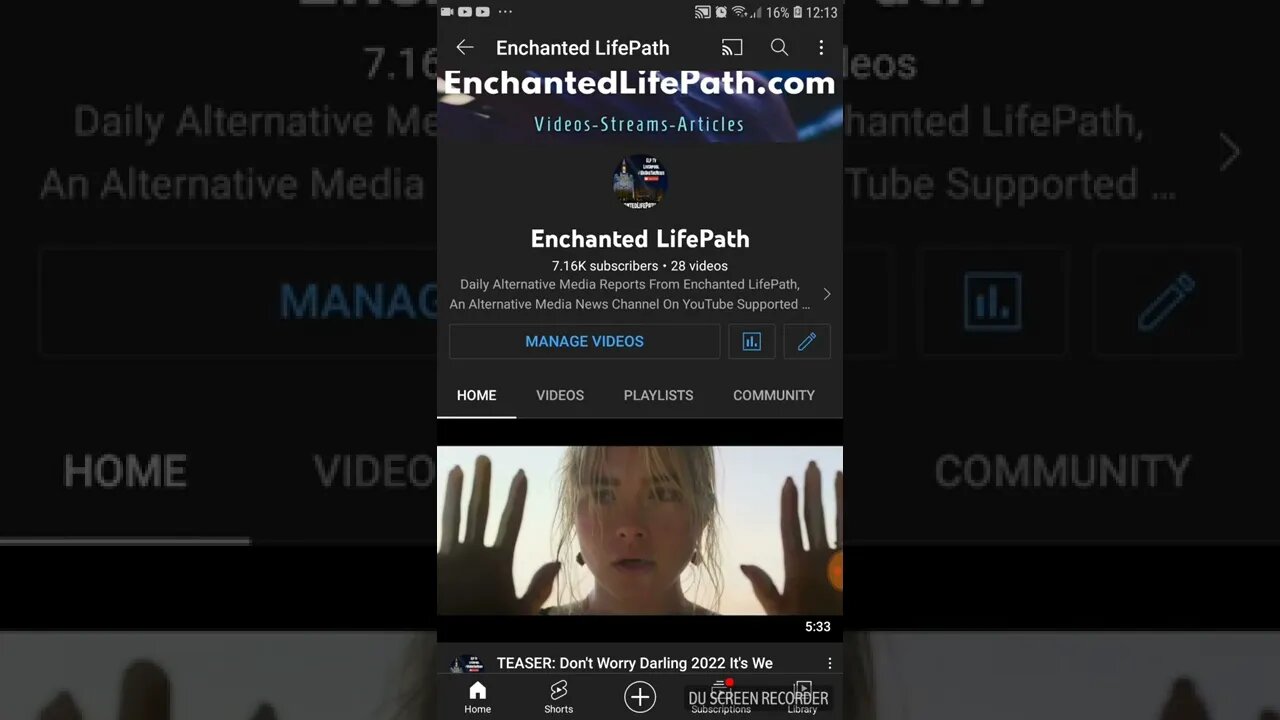Tap the cast to device icon
Screen dimensions: 1280x720
pyautogui.click(x=732, y=47)
